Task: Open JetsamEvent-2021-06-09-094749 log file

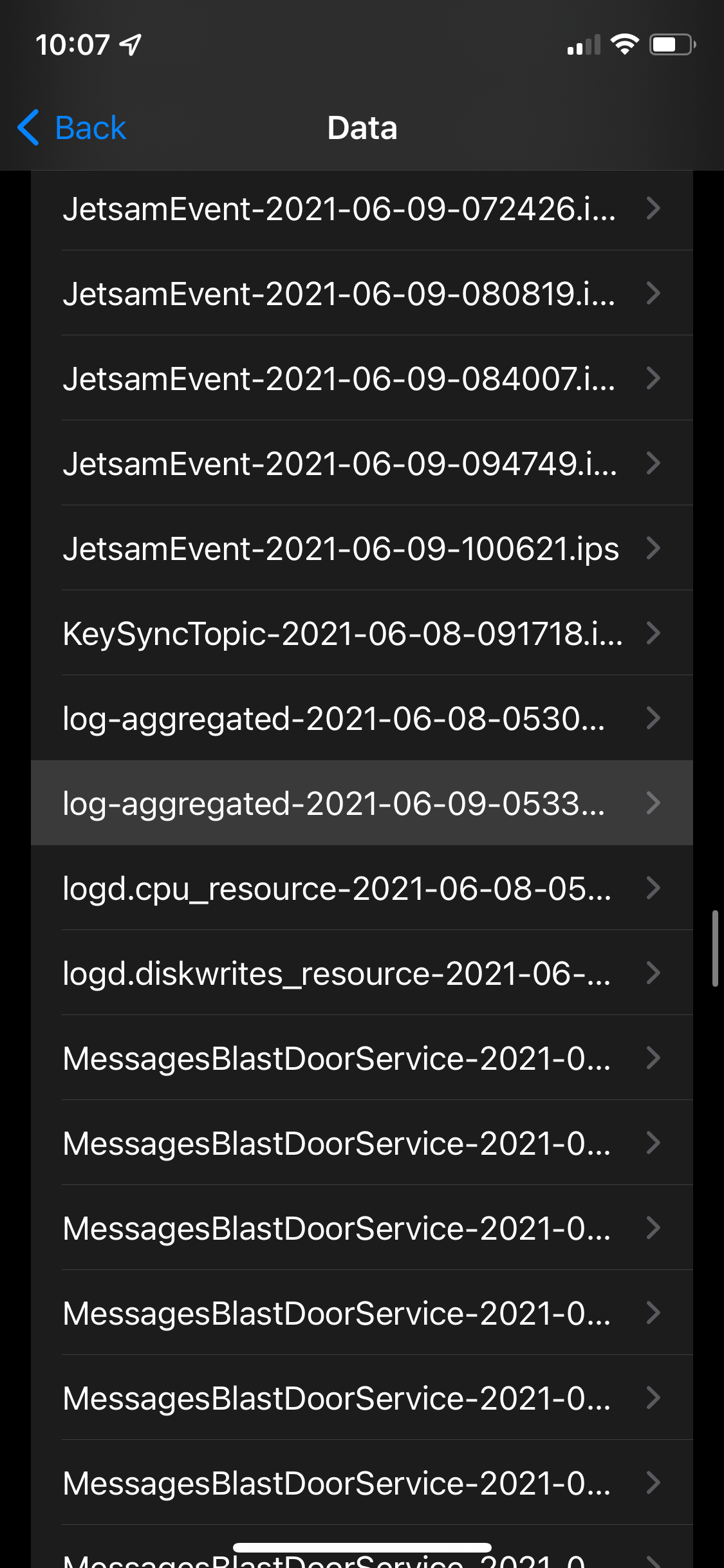Action: coord(340,463)
